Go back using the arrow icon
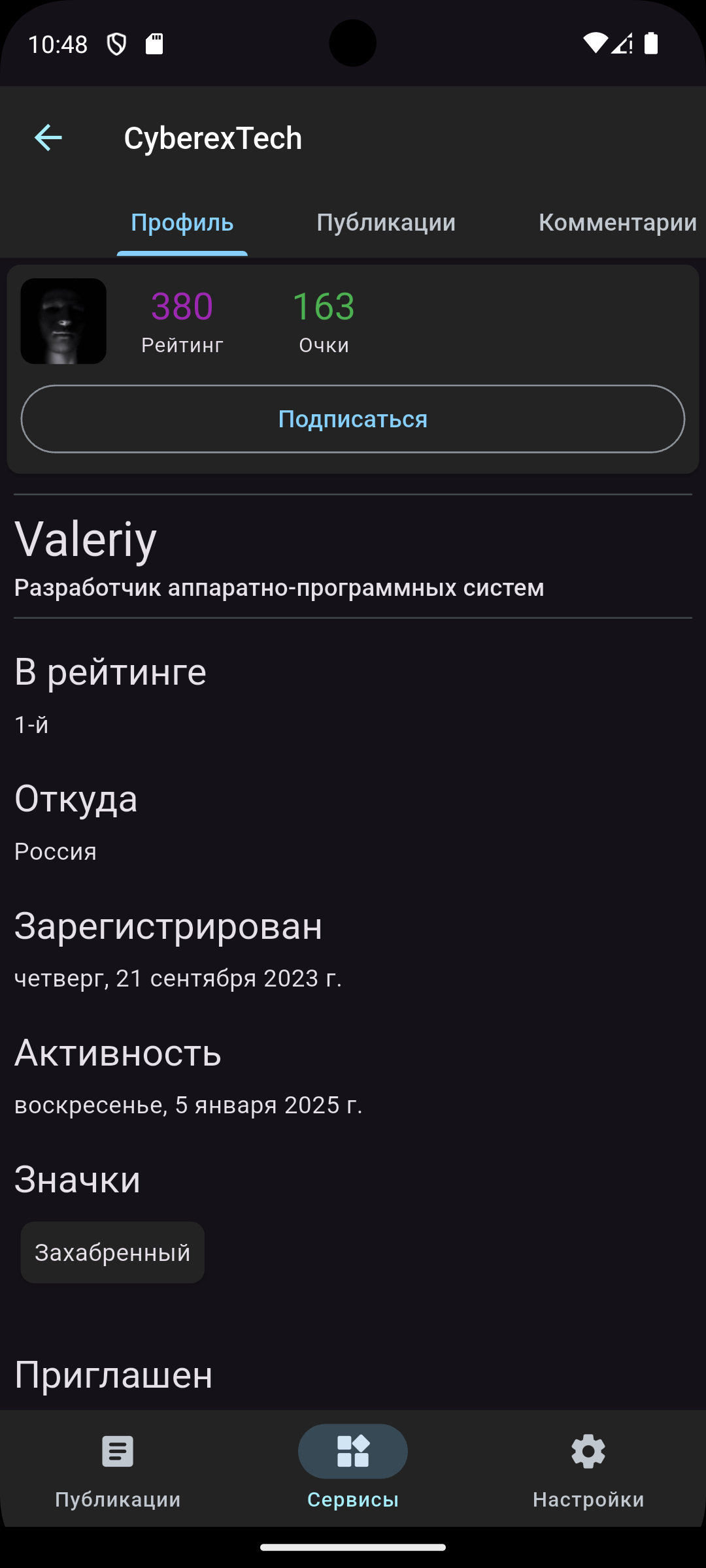The width and height of the screenshot is (706, 1568). 48,138
